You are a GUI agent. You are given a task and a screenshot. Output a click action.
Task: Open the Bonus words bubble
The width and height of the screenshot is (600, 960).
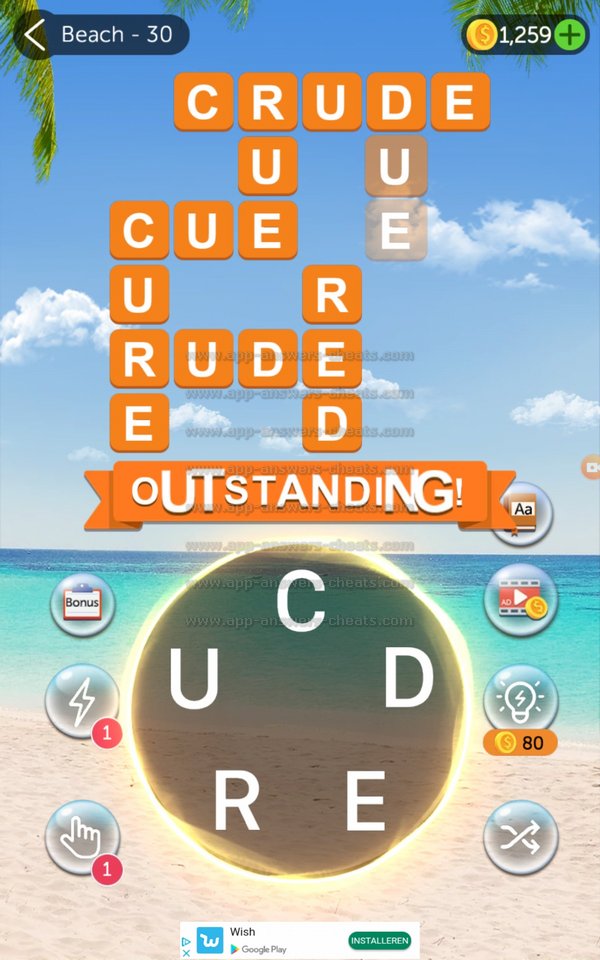pos(83,605)
